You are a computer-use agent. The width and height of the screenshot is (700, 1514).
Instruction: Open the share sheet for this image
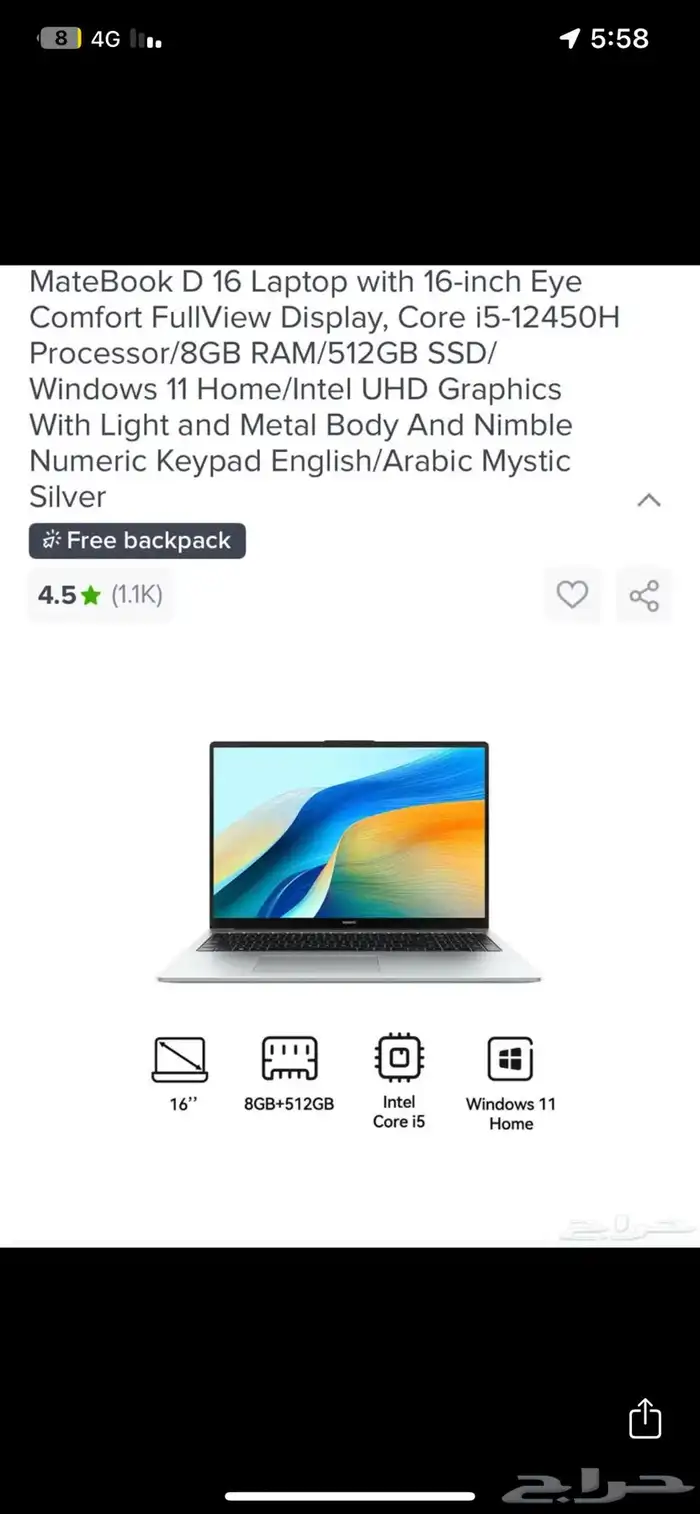[x=645, y=1418]
